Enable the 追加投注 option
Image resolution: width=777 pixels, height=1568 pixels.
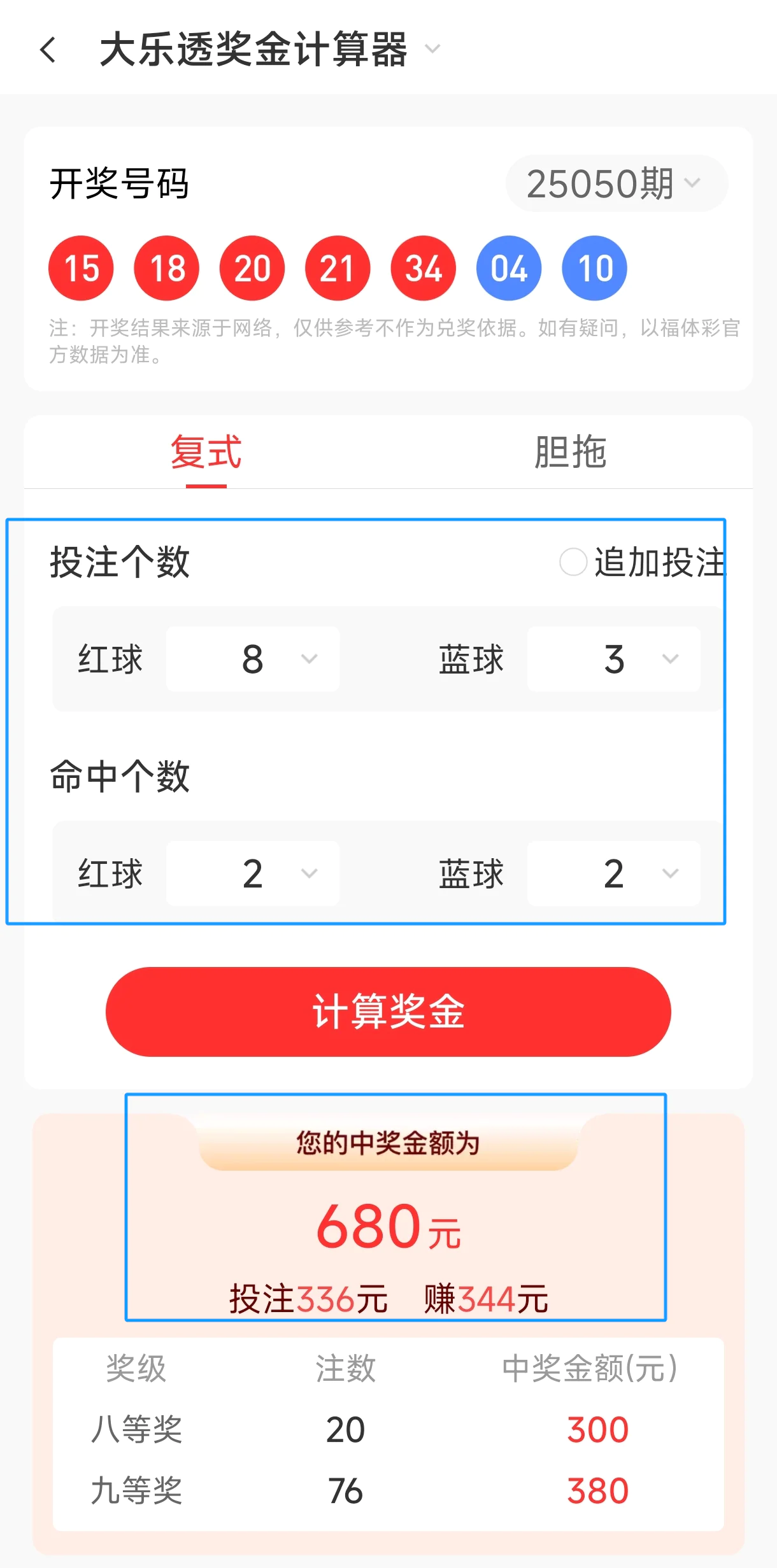[573, 562]
